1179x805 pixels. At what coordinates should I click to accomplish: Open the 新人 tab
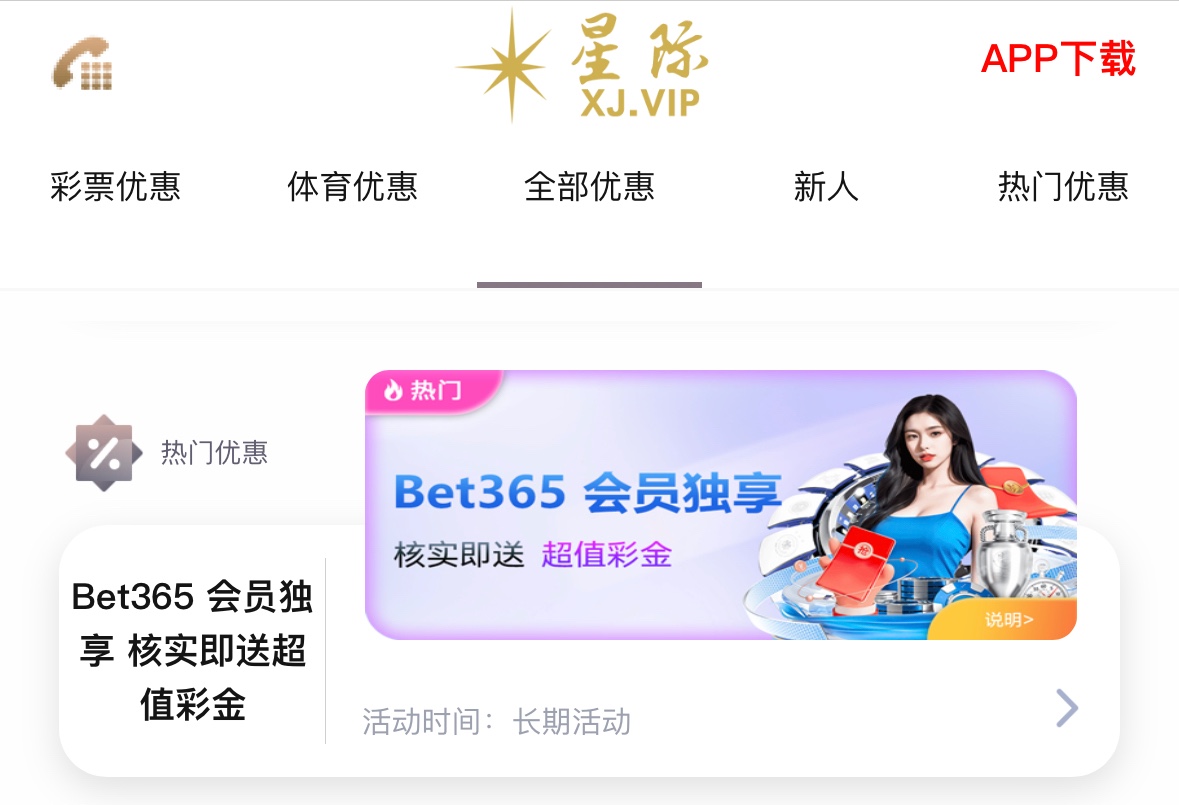coord(826,187)
